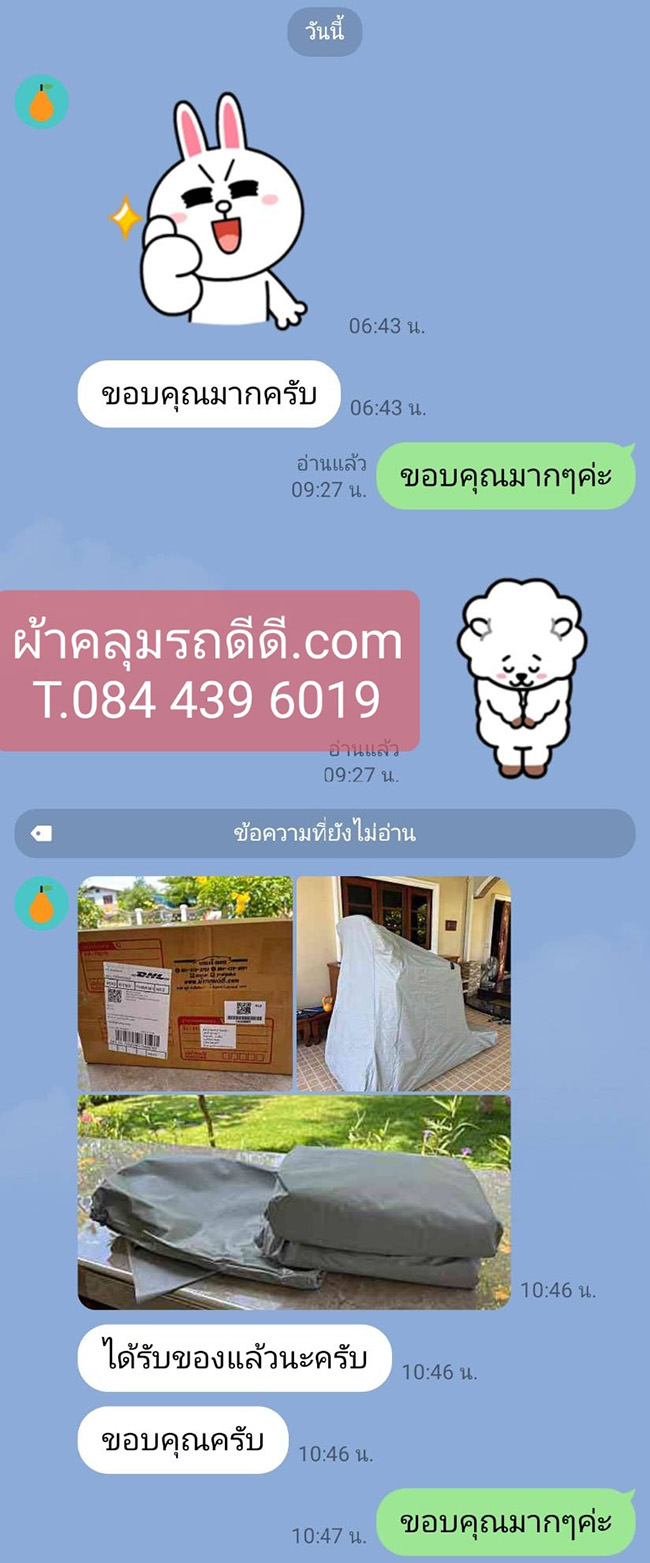
Task: Open the folded grey cover photo
Action: 294,1202
